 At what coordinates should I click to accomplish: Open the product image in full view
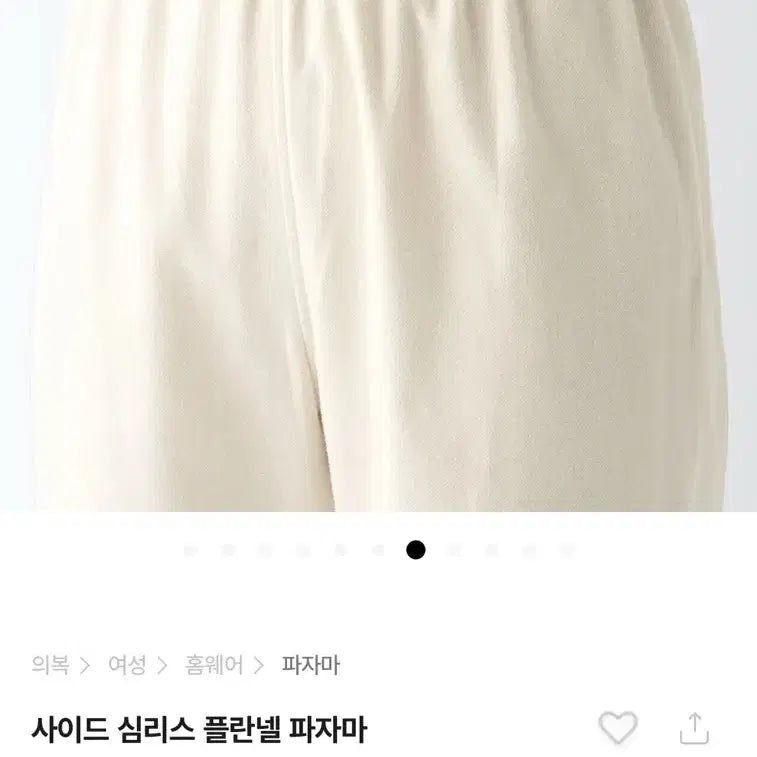[x=378, y=260]
